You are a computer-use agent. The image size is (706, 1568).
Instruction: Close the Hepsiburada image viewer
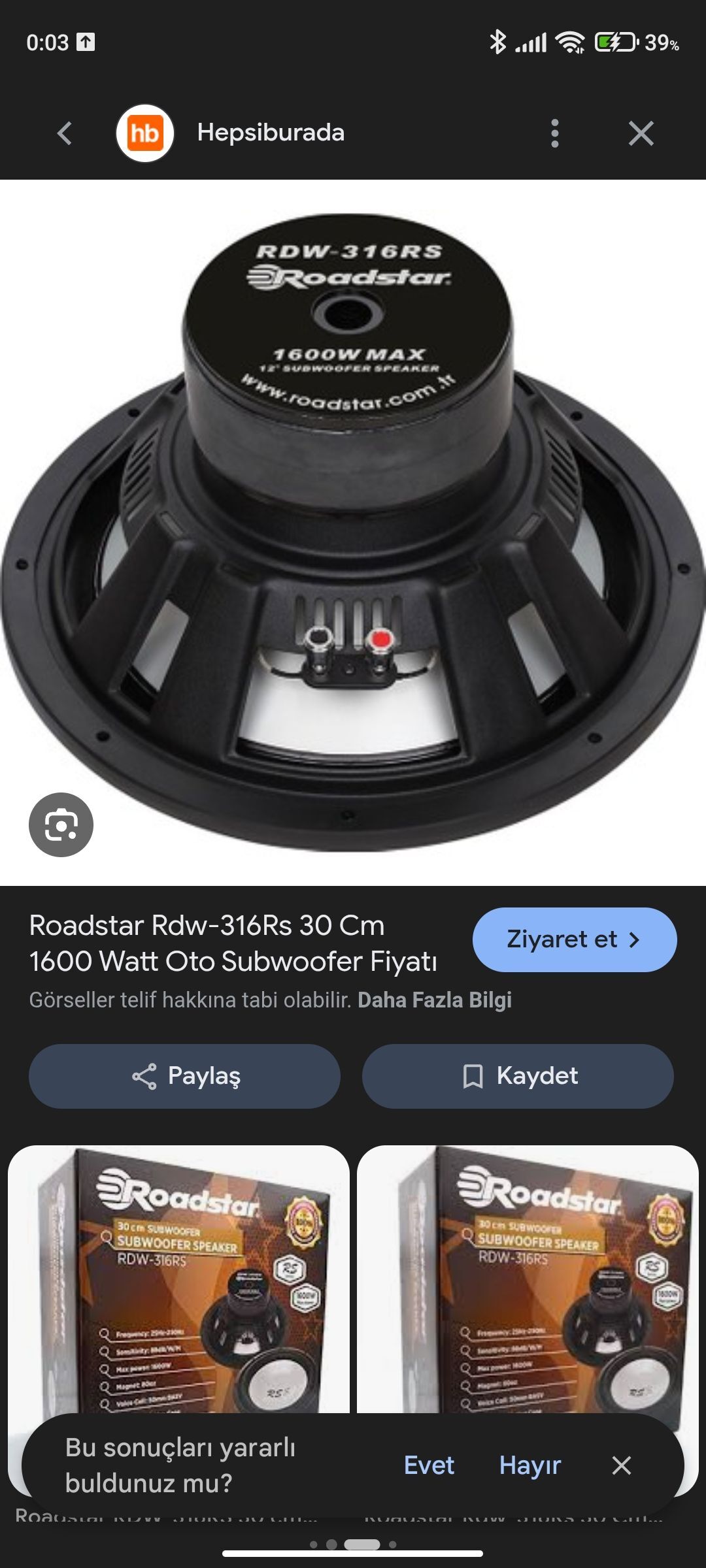[641, 133]
